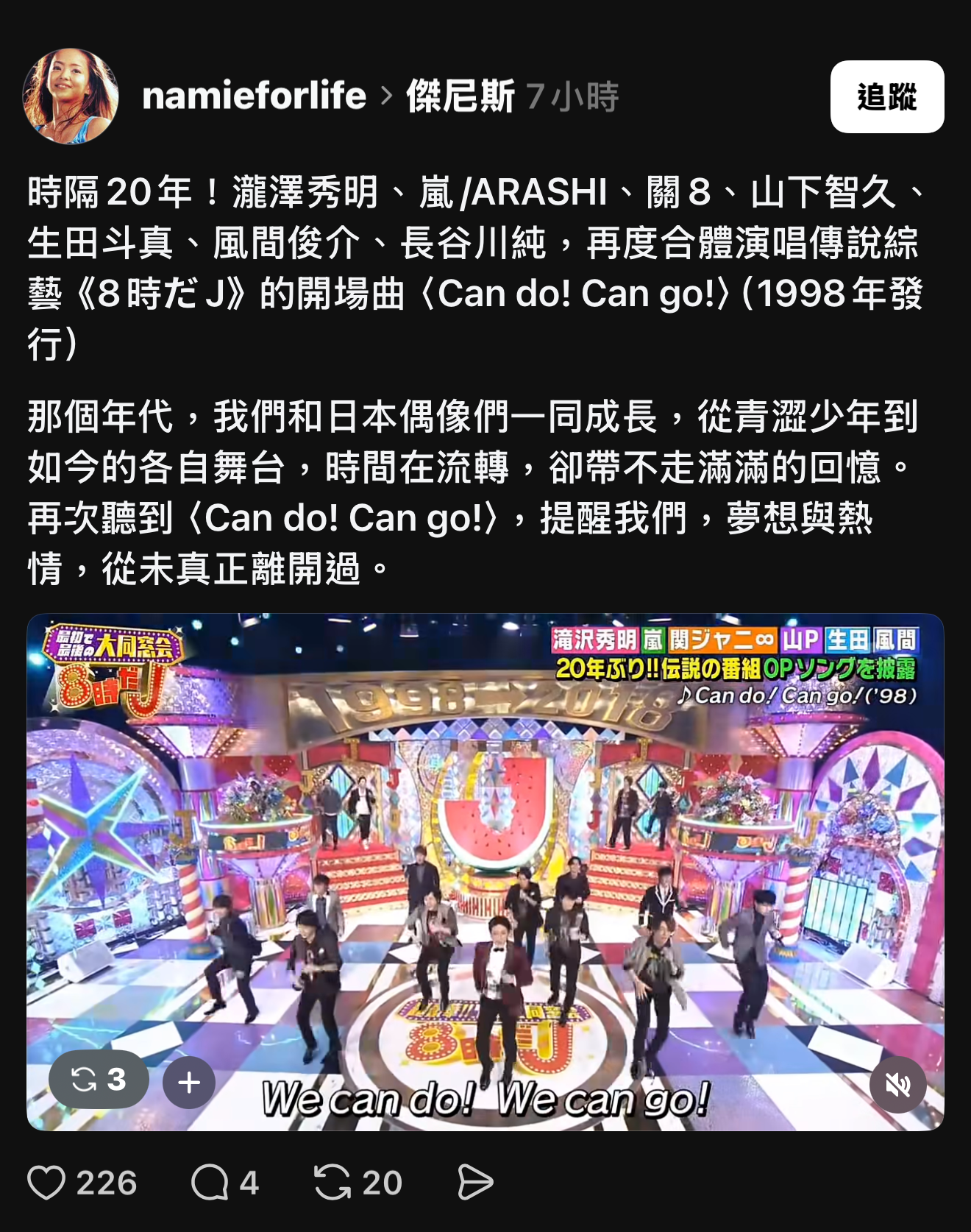Tap the repost count badge on the video

pos(99,1080)
